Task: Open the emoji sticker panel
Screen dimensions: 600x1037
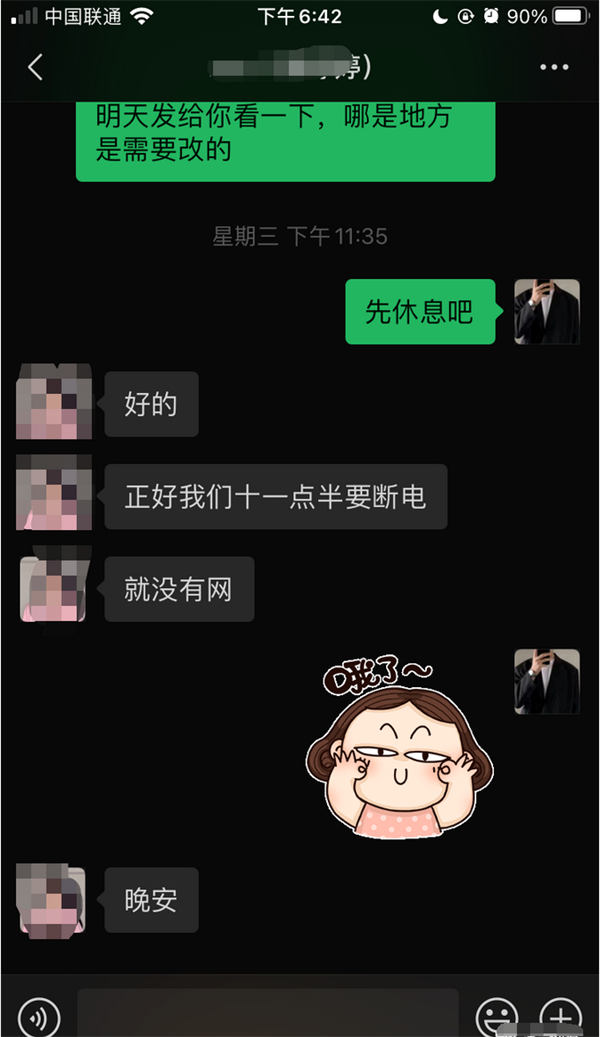Action: tap(497, 1017)
